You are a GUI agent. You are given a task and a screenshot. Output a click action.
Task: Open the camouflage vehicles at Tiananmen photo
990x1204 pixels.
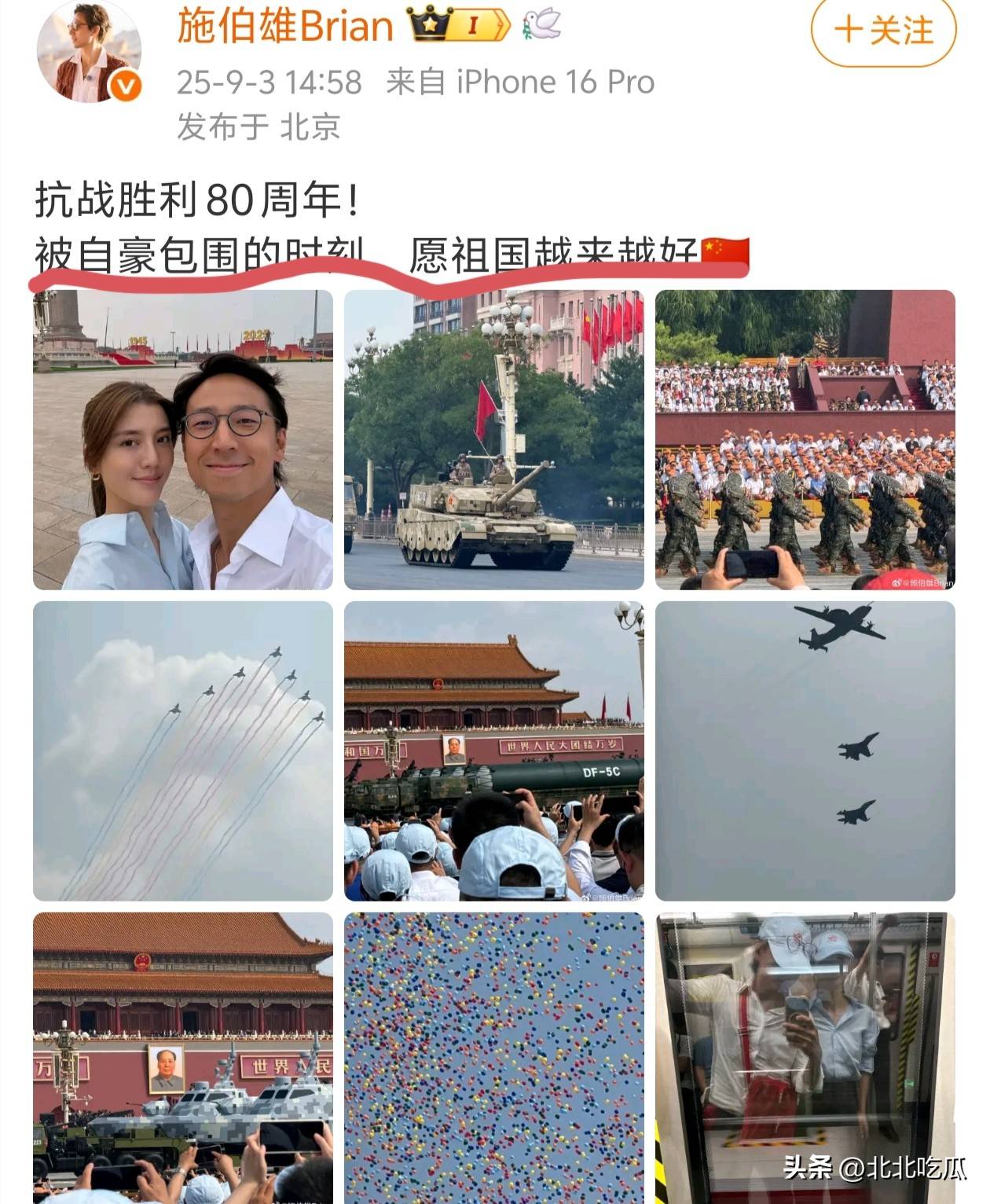click(183, 1057)
